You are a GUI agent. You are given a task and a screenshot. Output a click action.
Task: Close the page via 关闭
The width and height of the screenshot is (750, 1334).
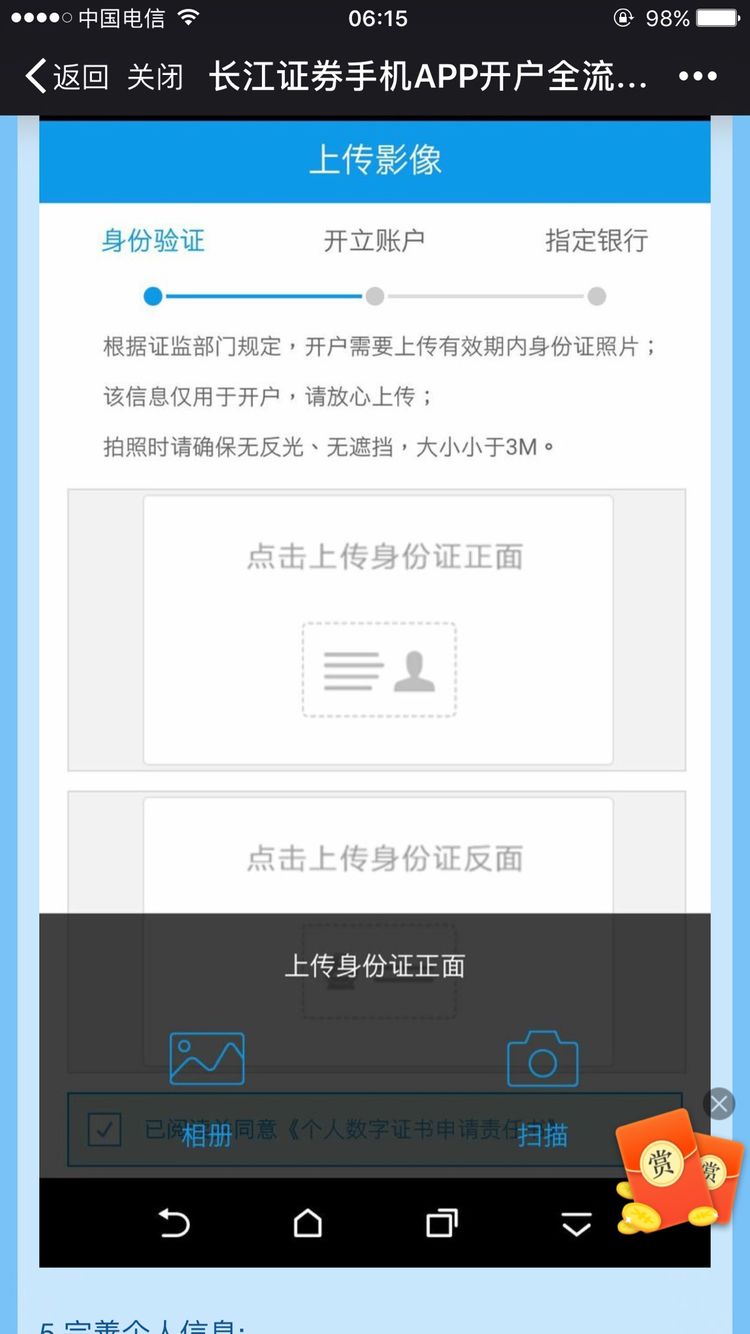(155, 77)
